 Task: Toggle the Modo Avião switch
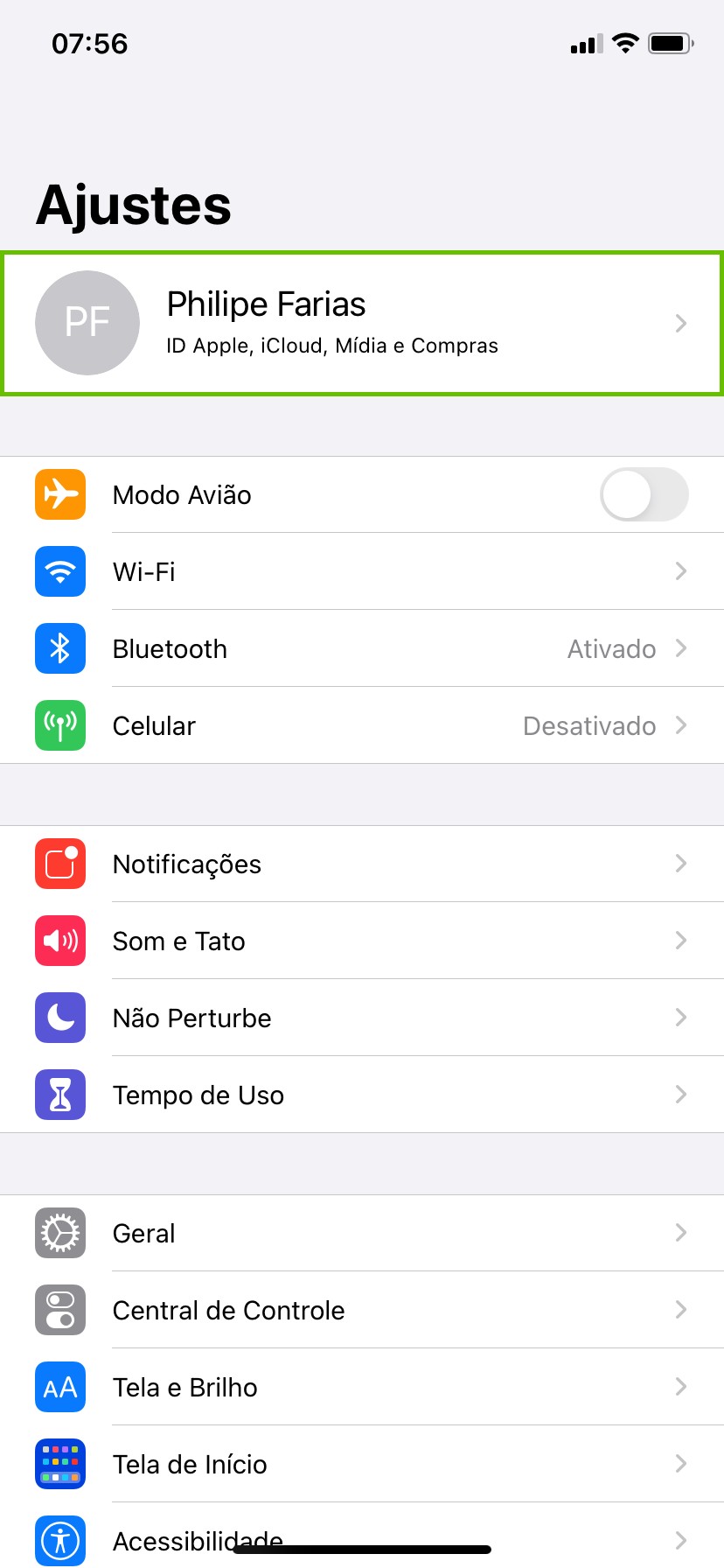(x=644, y=494)
